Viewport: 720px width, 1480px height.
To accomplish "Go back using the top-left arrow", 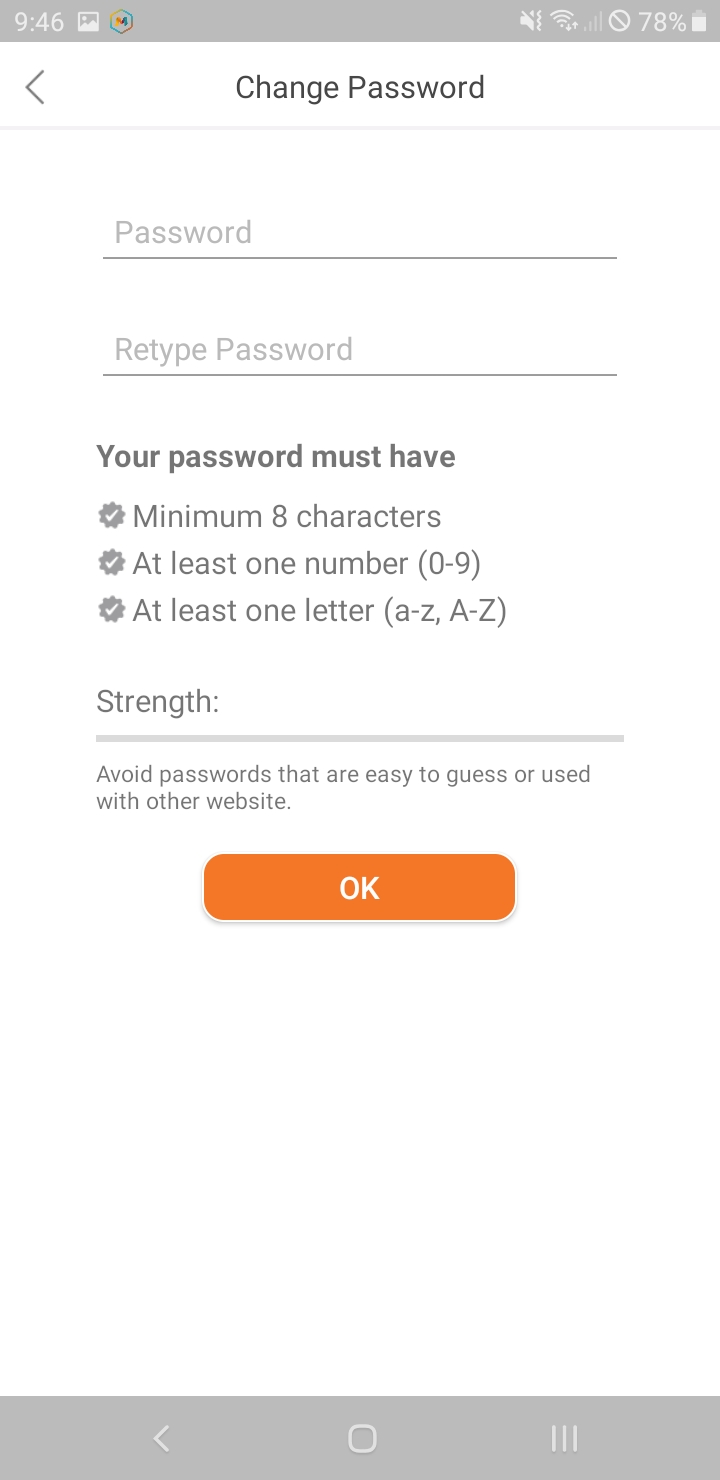I will 35,87.
